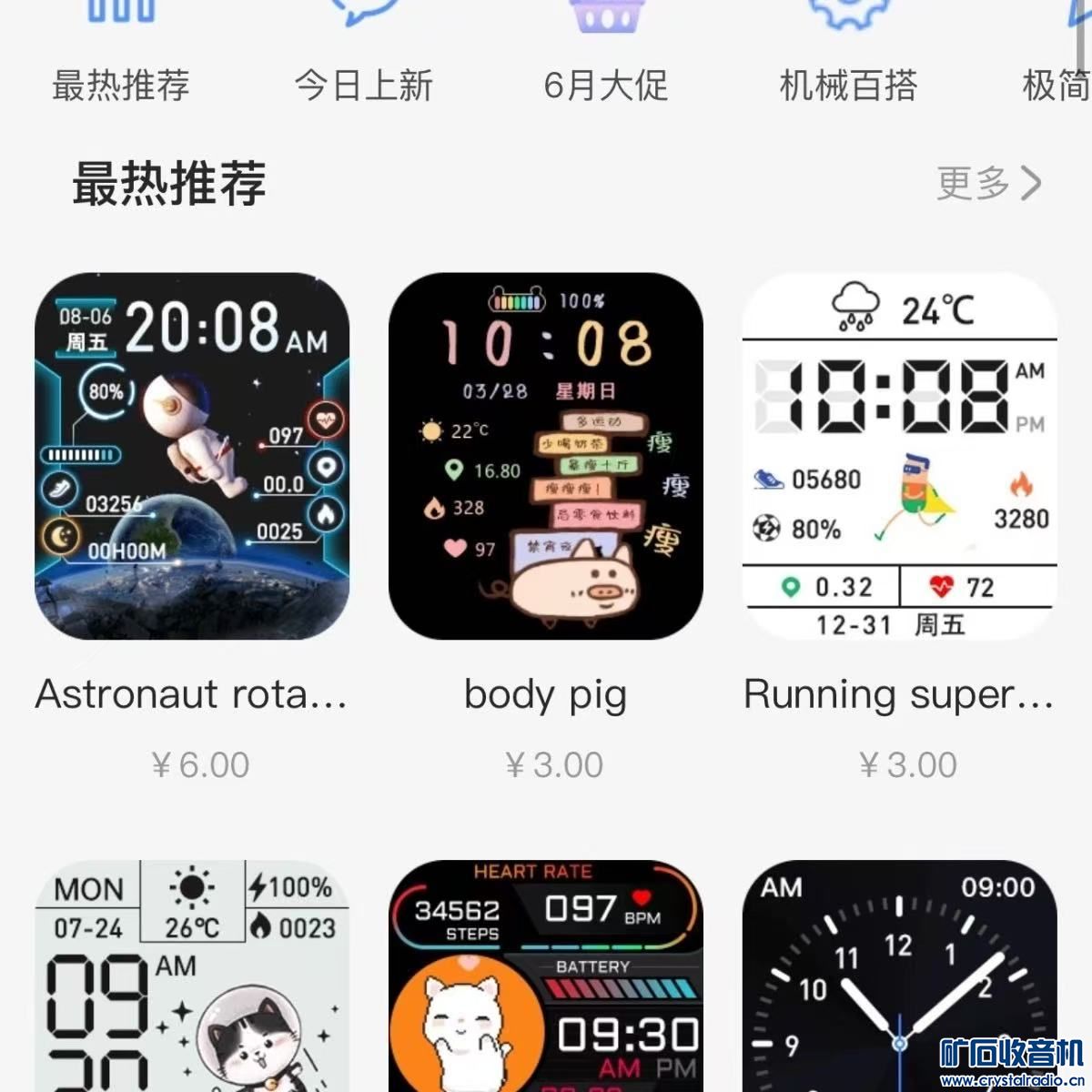View the HEART RATE white cat watch face
This screenshot has width=1092, height=1092.
(546, 976)
